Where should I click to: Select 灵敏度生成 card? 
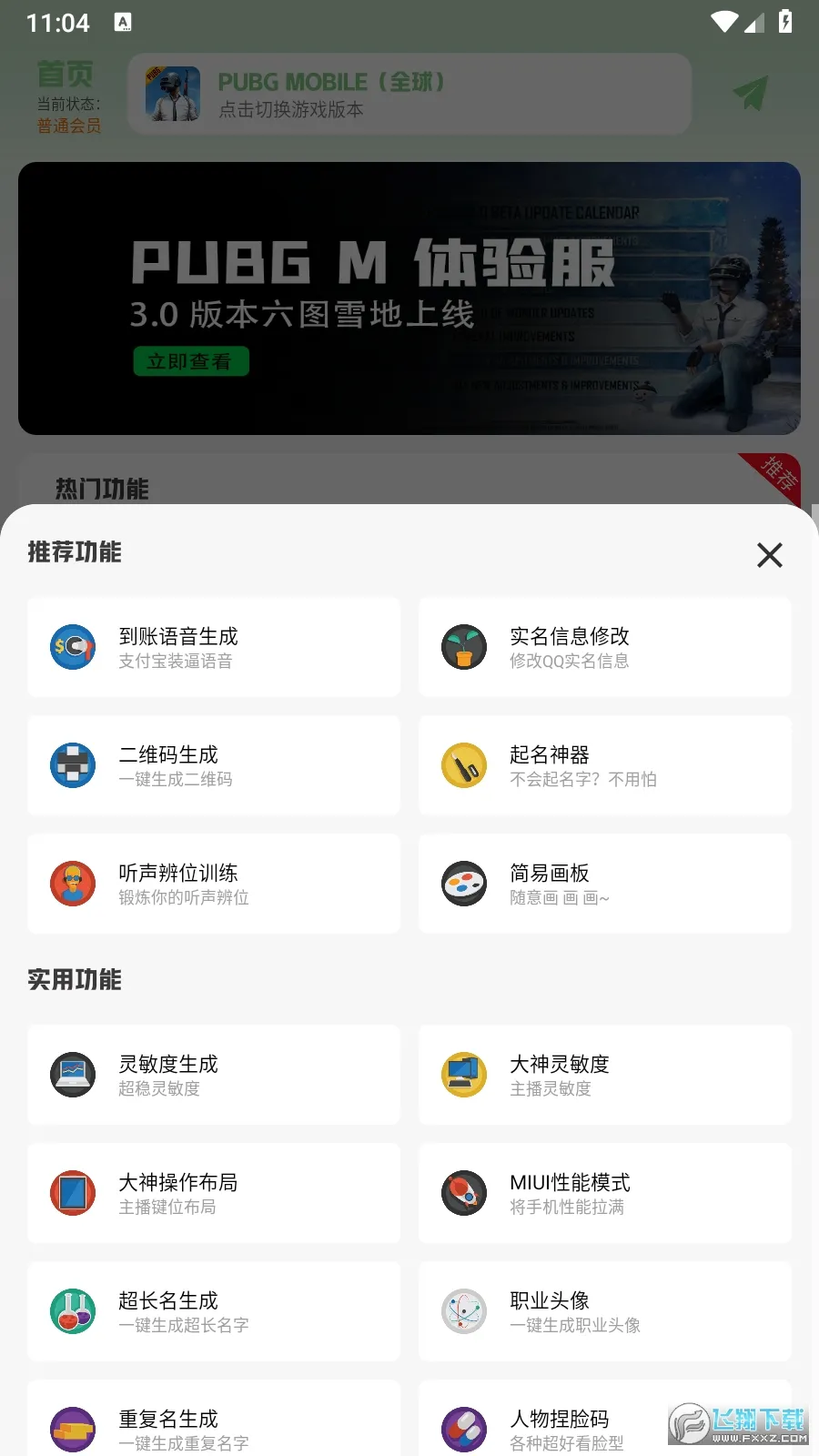(214, 1075)
